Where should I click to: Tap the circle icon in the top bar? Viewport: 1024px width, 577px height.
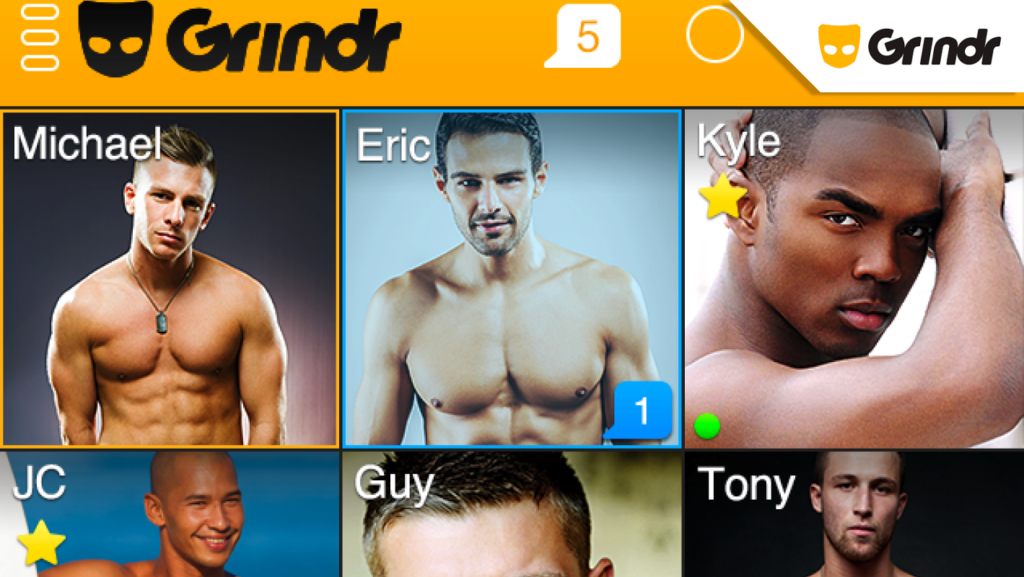click(714, 35)
